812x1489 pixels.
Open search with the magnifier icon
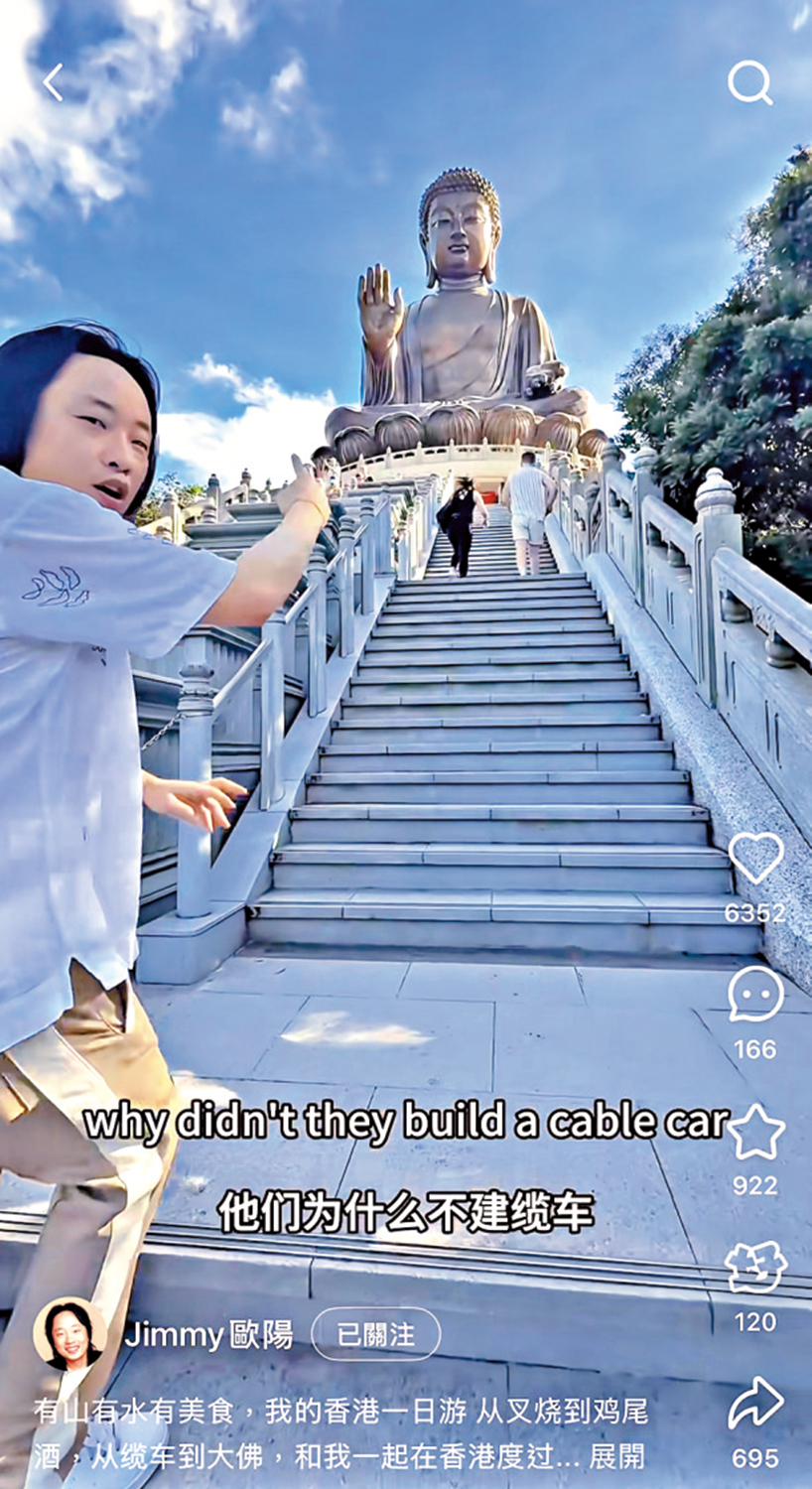749,83
